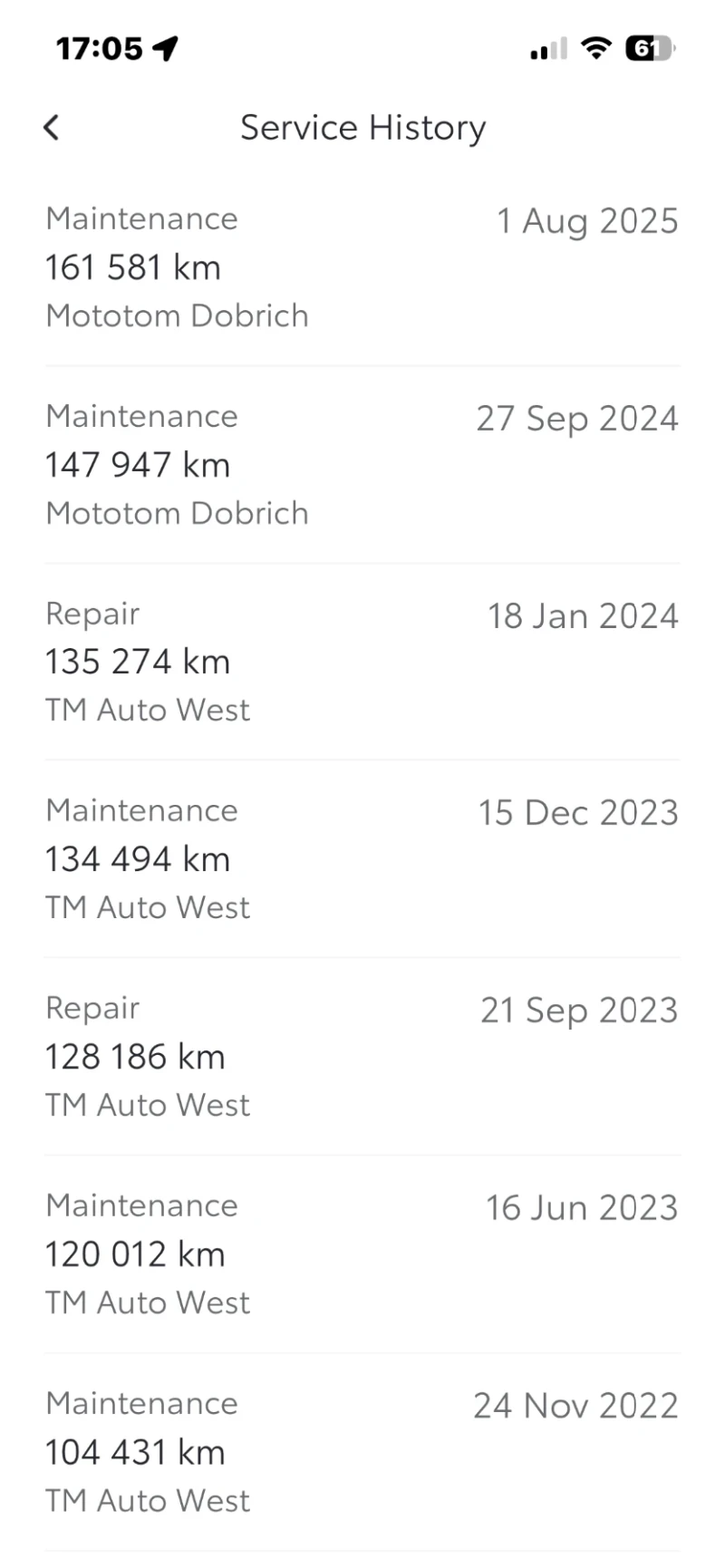Open the 15 Dec 2023 Maintenance record
725x1568 pixels.
[x=362, y=858]
